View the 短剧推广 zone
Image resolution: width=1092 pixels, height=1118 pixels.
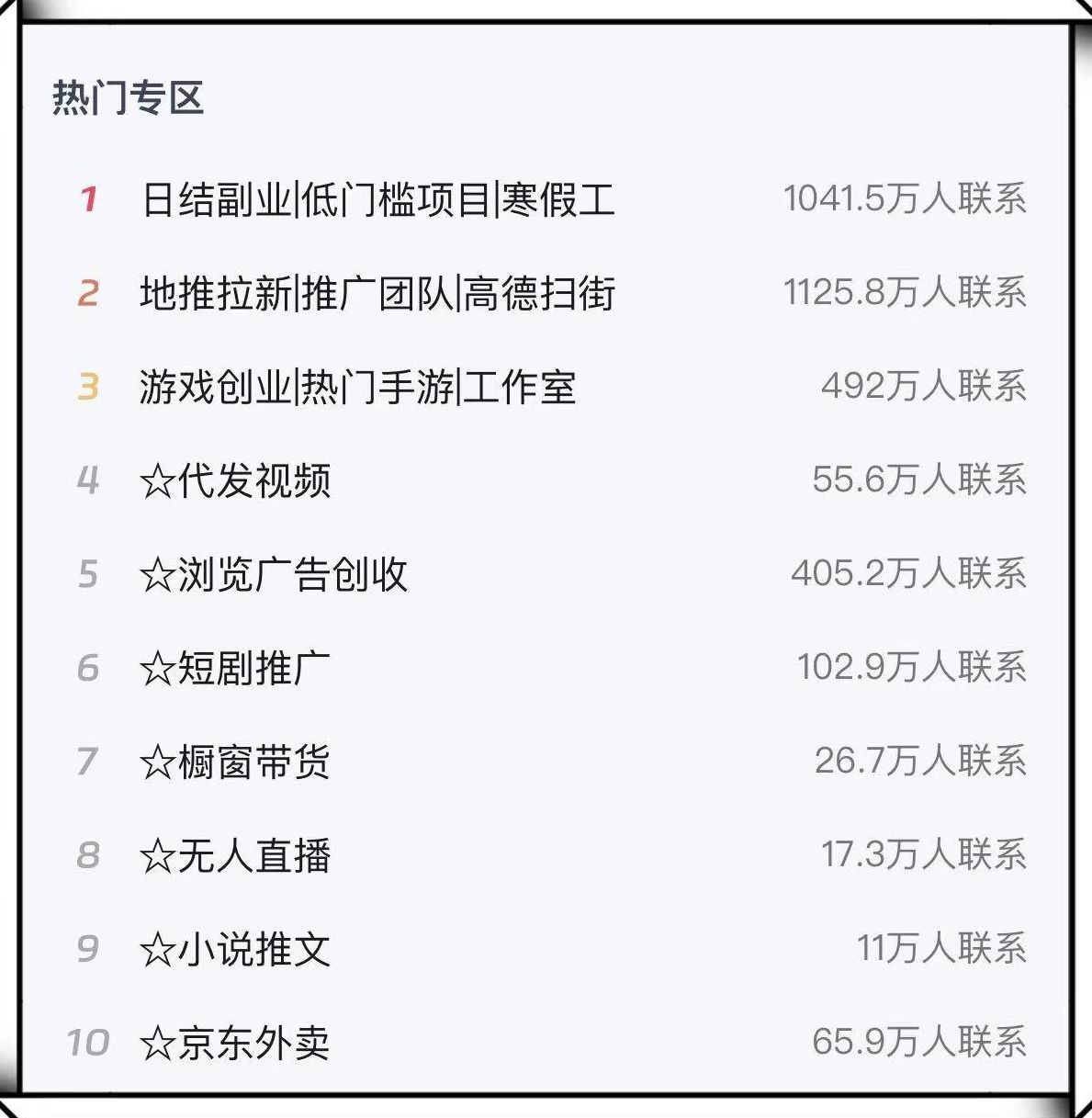pyautogui.click(x=235, y=668)
